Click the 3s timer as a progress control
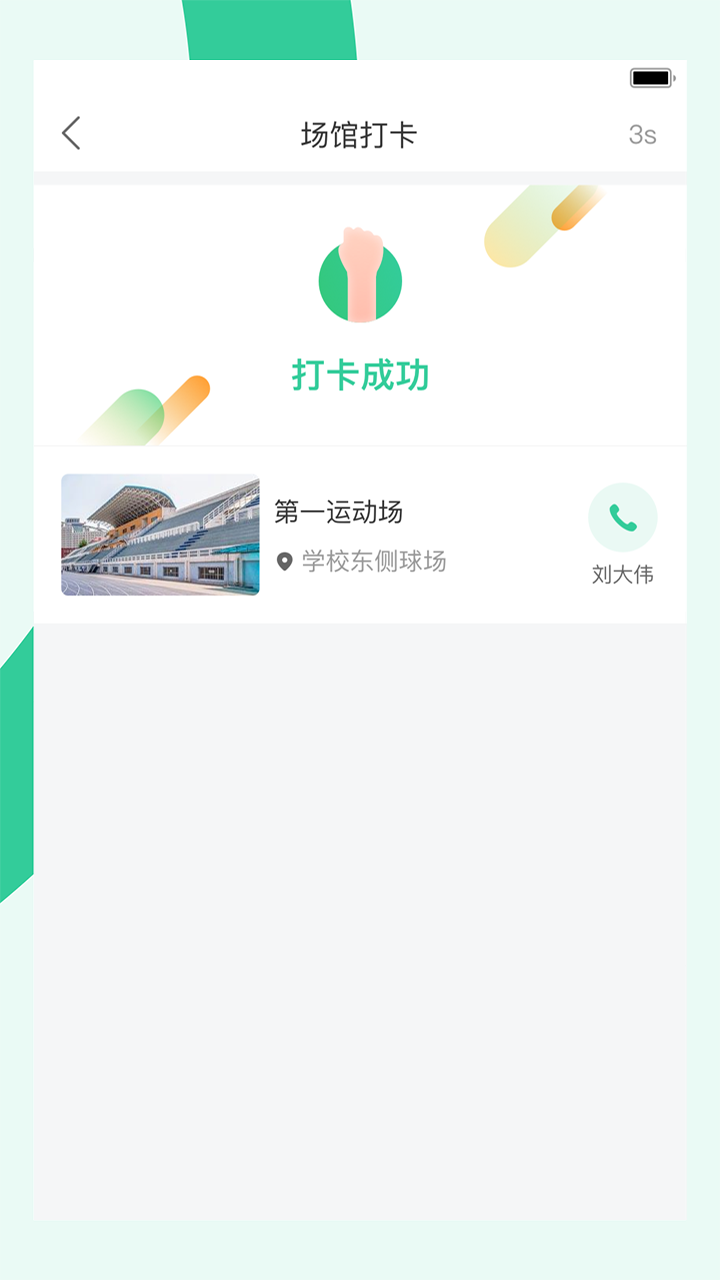This screenshot has height=1280, width=720. tap(641, 132)
